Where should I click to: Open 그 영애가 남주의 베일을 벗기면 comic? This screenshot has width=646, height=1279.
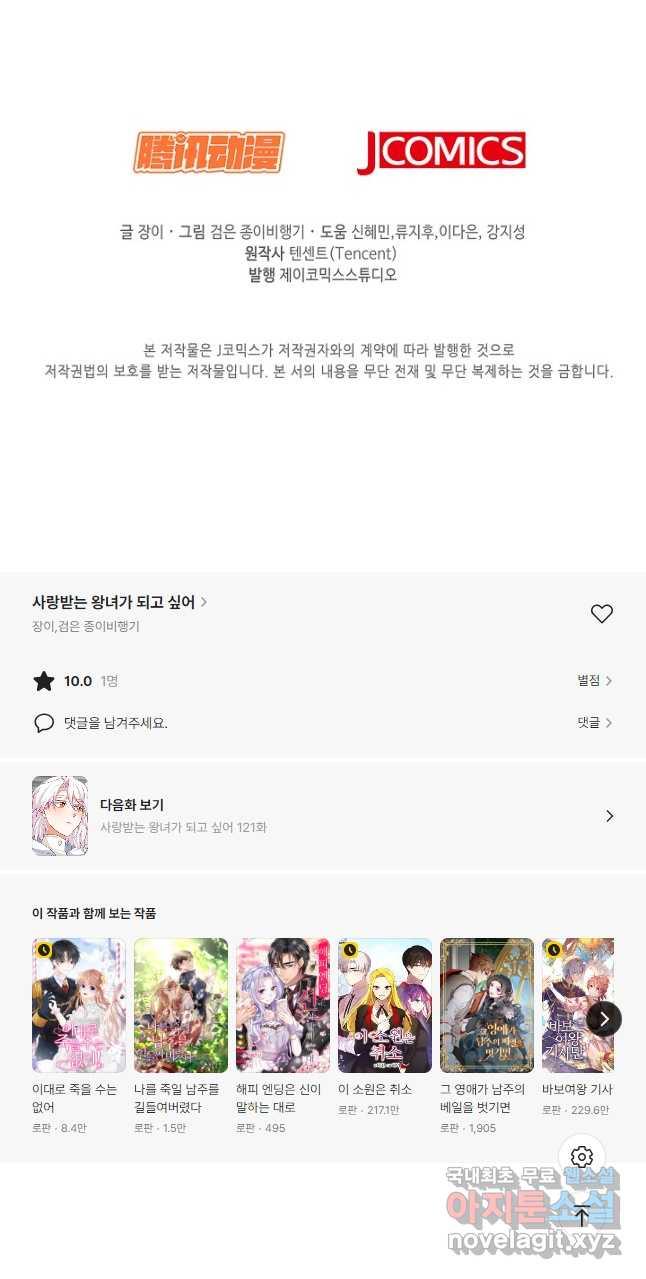[x=487, y=1005]
